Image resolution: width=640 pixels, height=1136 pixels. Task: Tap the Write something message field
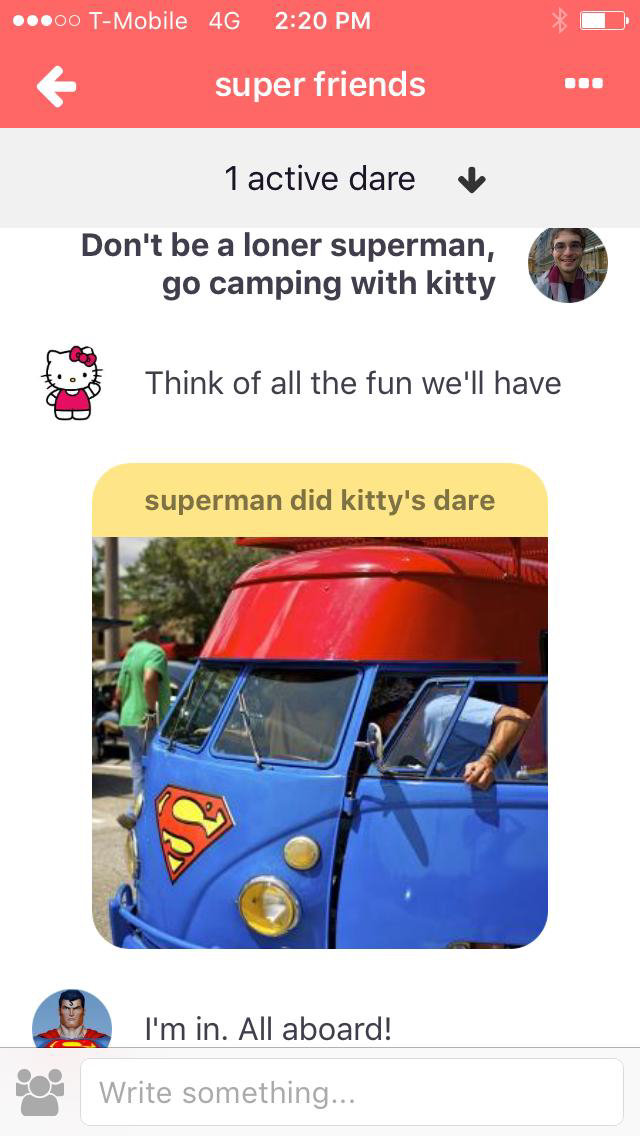pos(350,1092)
